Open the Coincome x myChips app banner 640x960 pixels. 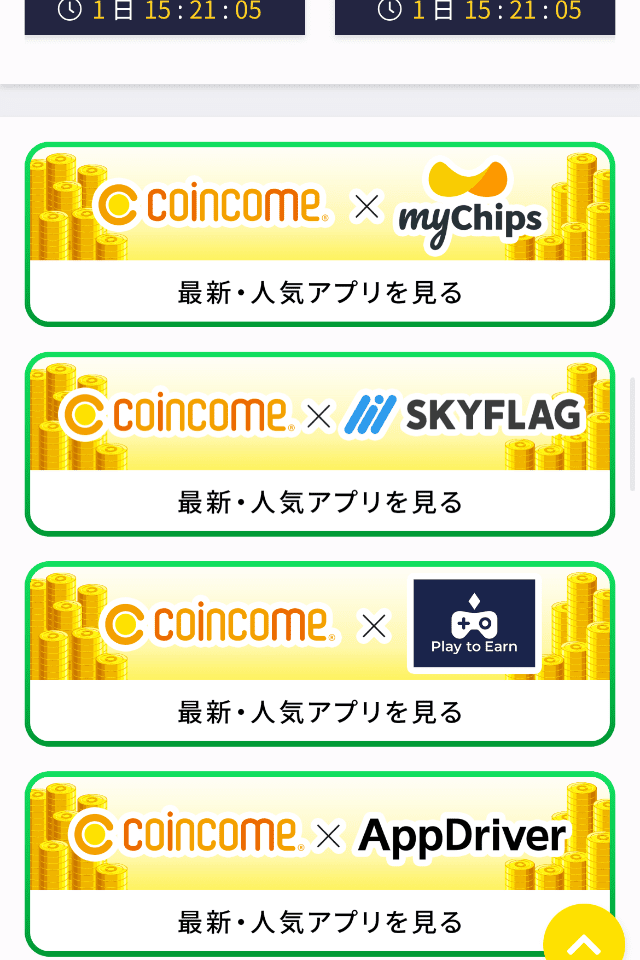click(320, 235)
